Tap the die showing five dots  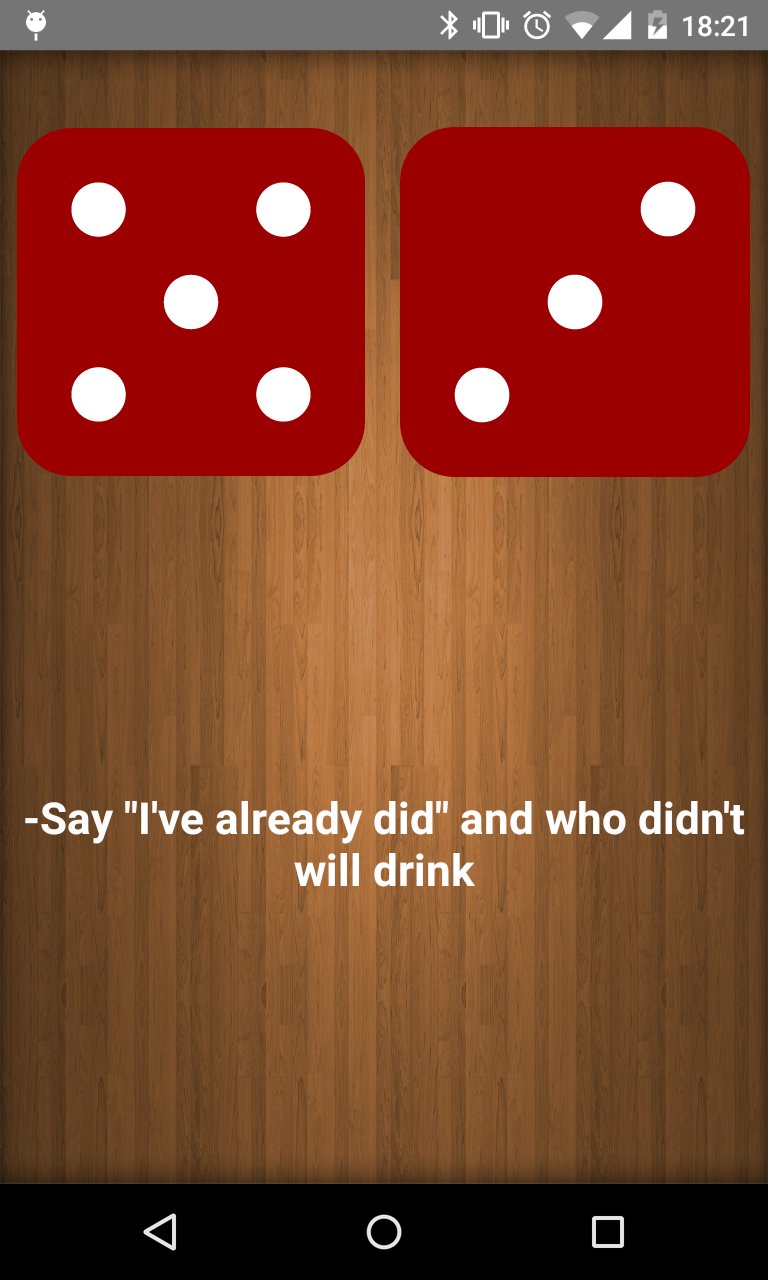pyautogui.click(x=191, y=301)
